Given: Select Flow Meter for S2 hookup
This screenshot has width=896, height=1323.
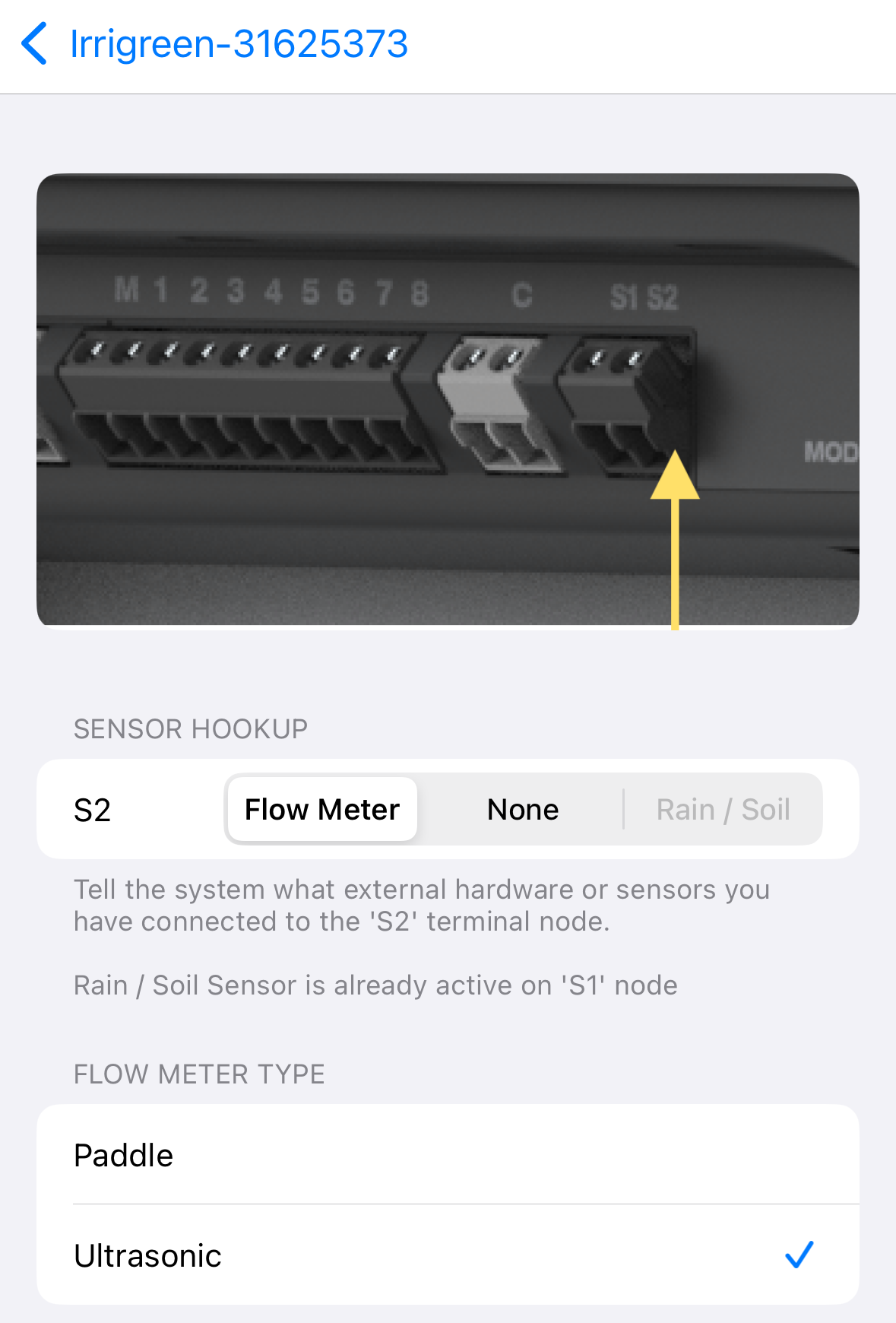Looking at the screenshot, I should click(322, 810).
